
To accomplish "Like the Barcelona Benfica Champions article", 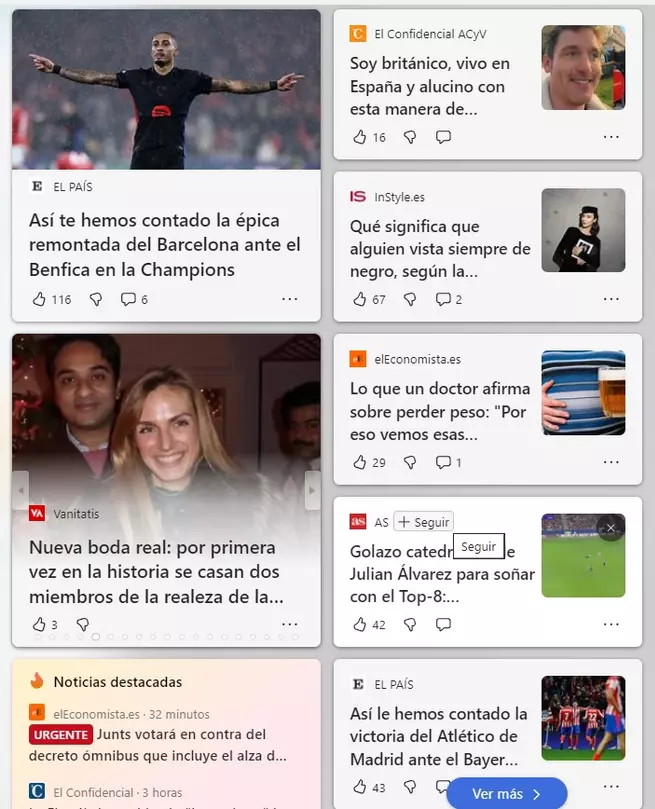I will click(40, 299).
